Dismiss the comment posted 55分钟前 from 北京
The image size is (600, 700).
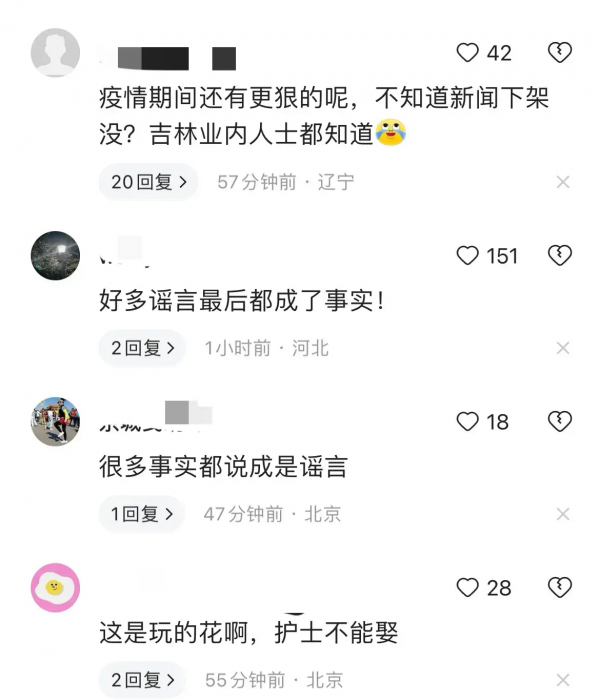[x=563, y=680]
